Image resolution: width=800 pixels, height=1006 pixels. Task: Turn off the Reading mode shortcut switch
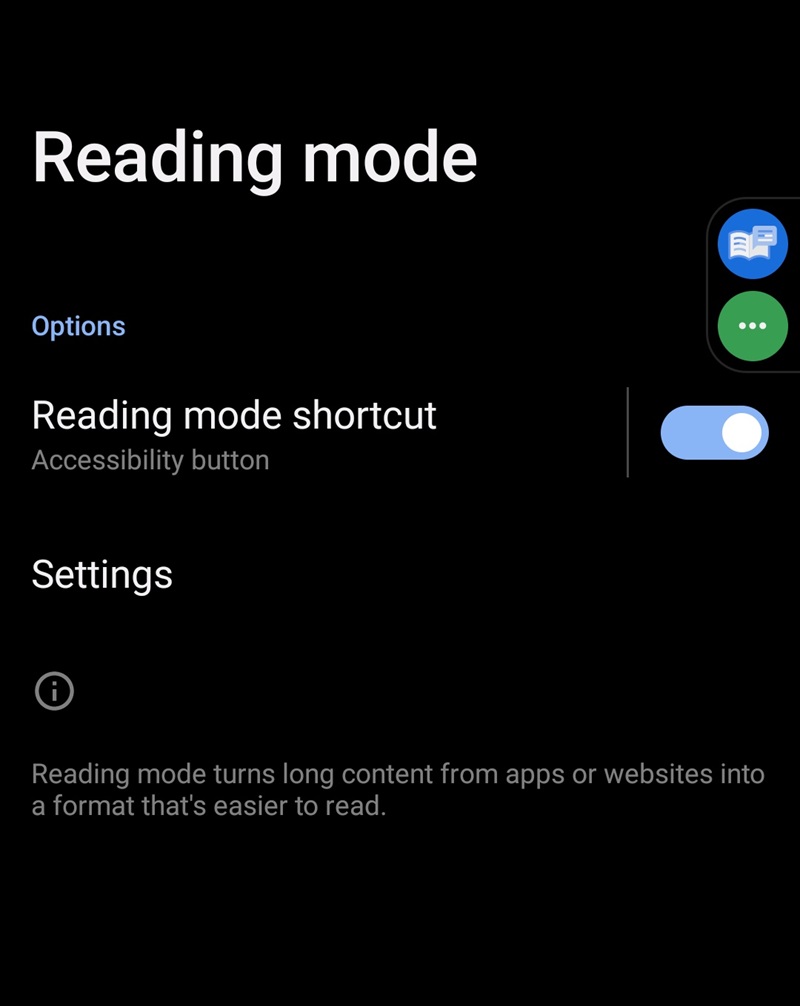[x=714, y=433]
